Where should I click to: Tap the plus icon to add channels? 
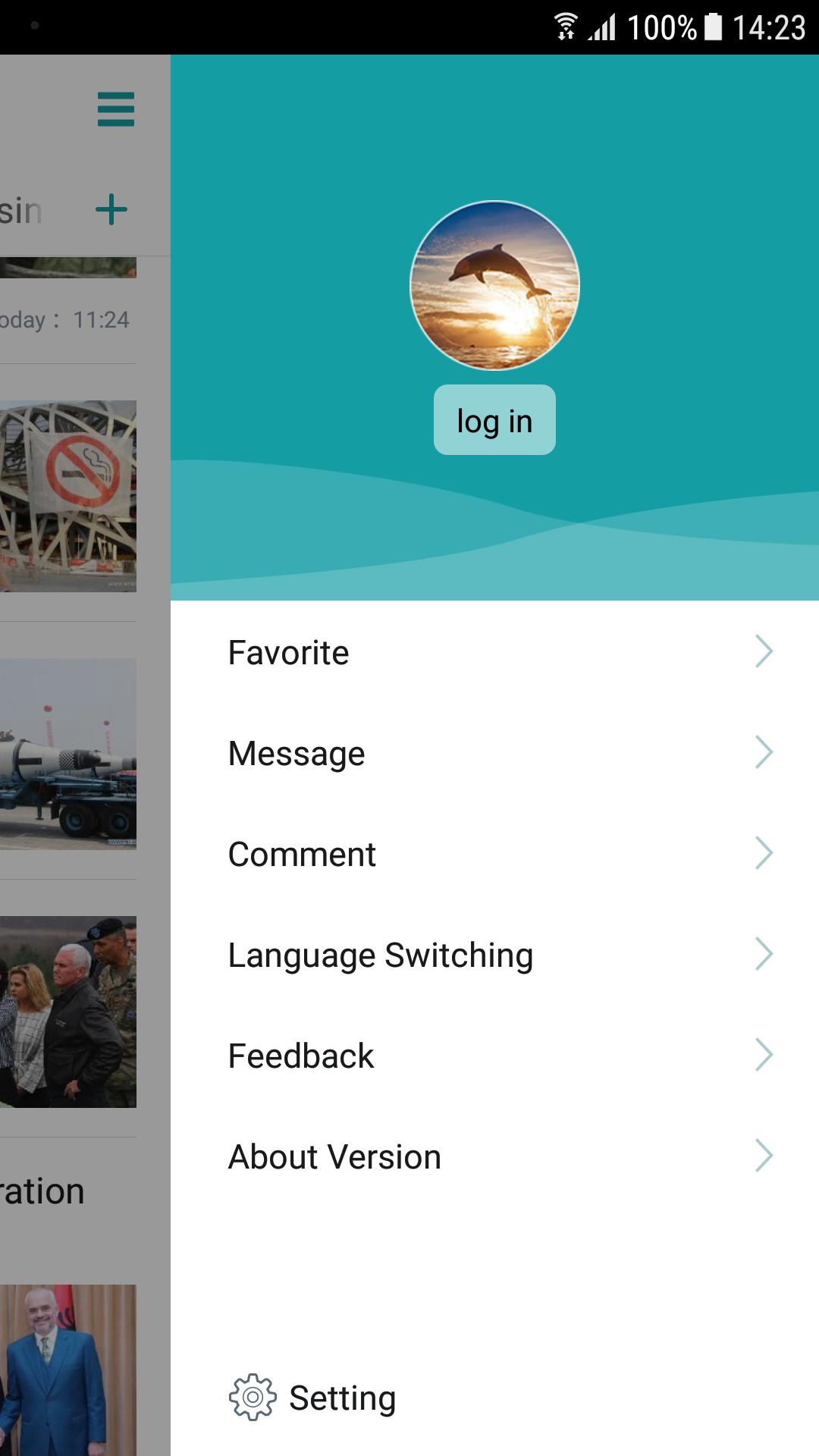[111, 209]
